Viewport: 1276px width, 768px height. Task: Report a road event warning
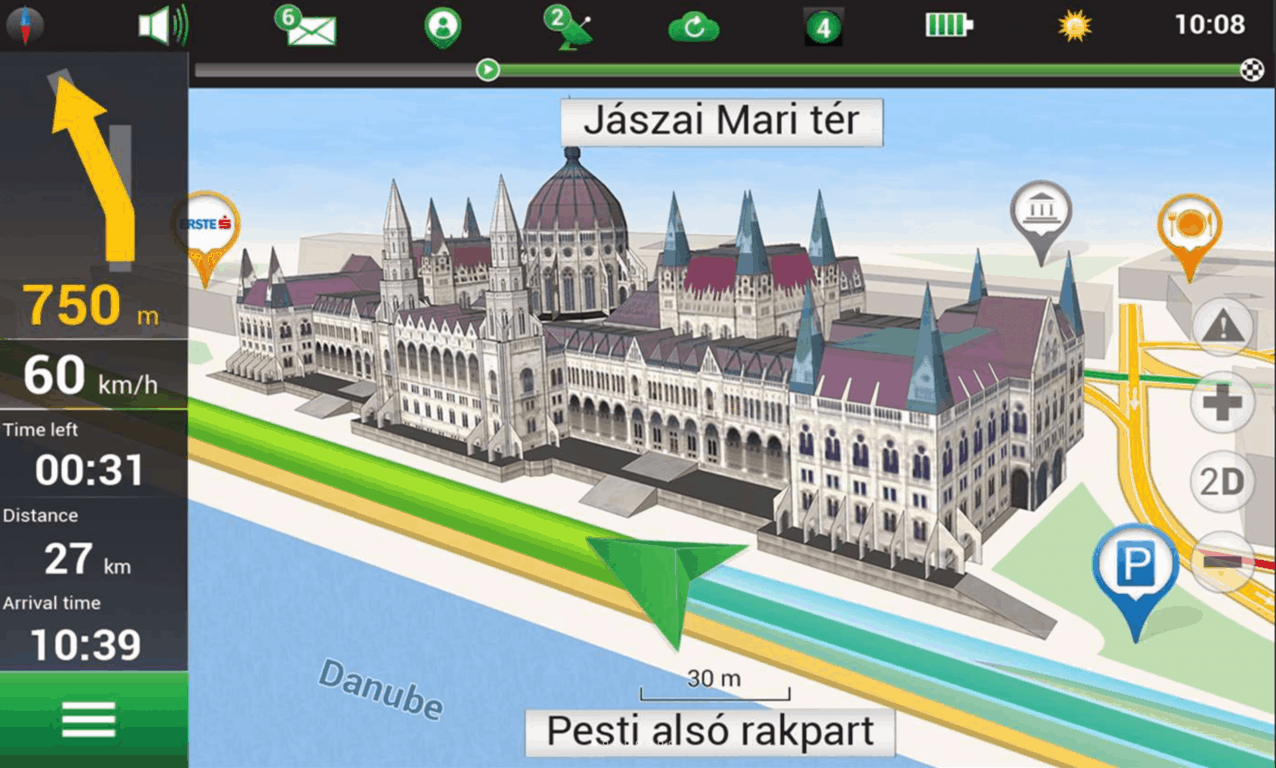tap(1222, 326)
